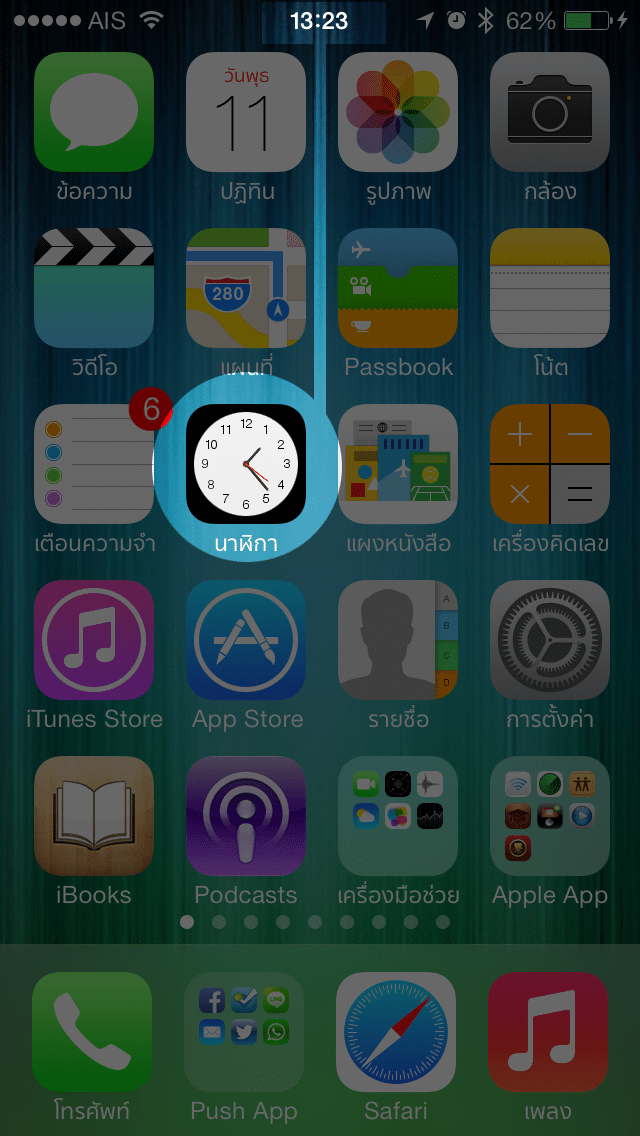Launch Safari from the dock
The height and width of the screenshot is (1136, 640).
[396, 1032]
